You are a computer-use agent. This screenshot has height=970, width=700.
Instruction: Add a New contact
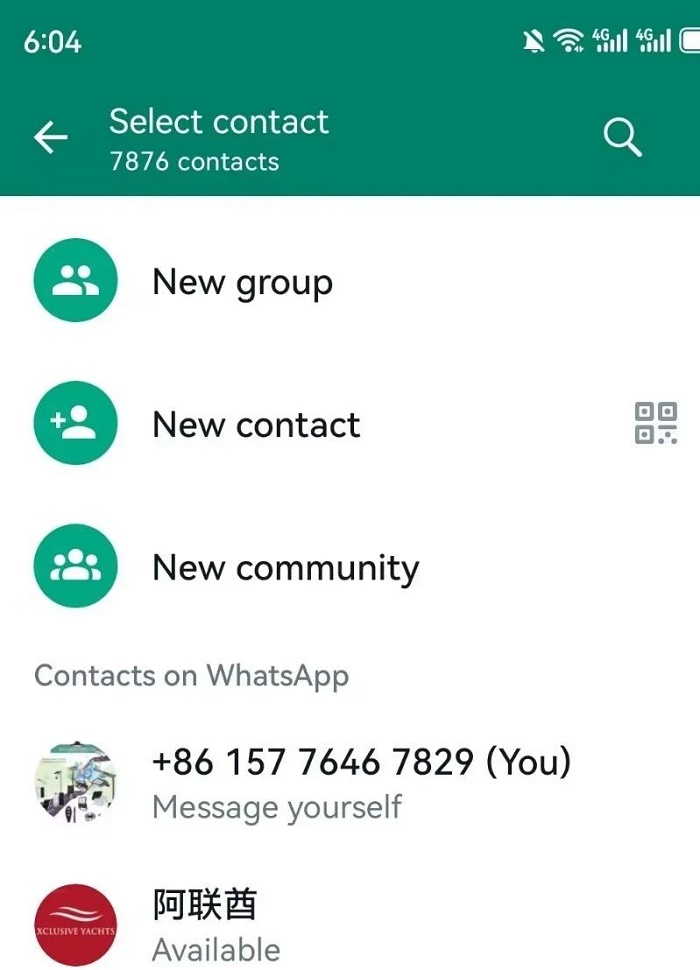(x=255, y=425)
